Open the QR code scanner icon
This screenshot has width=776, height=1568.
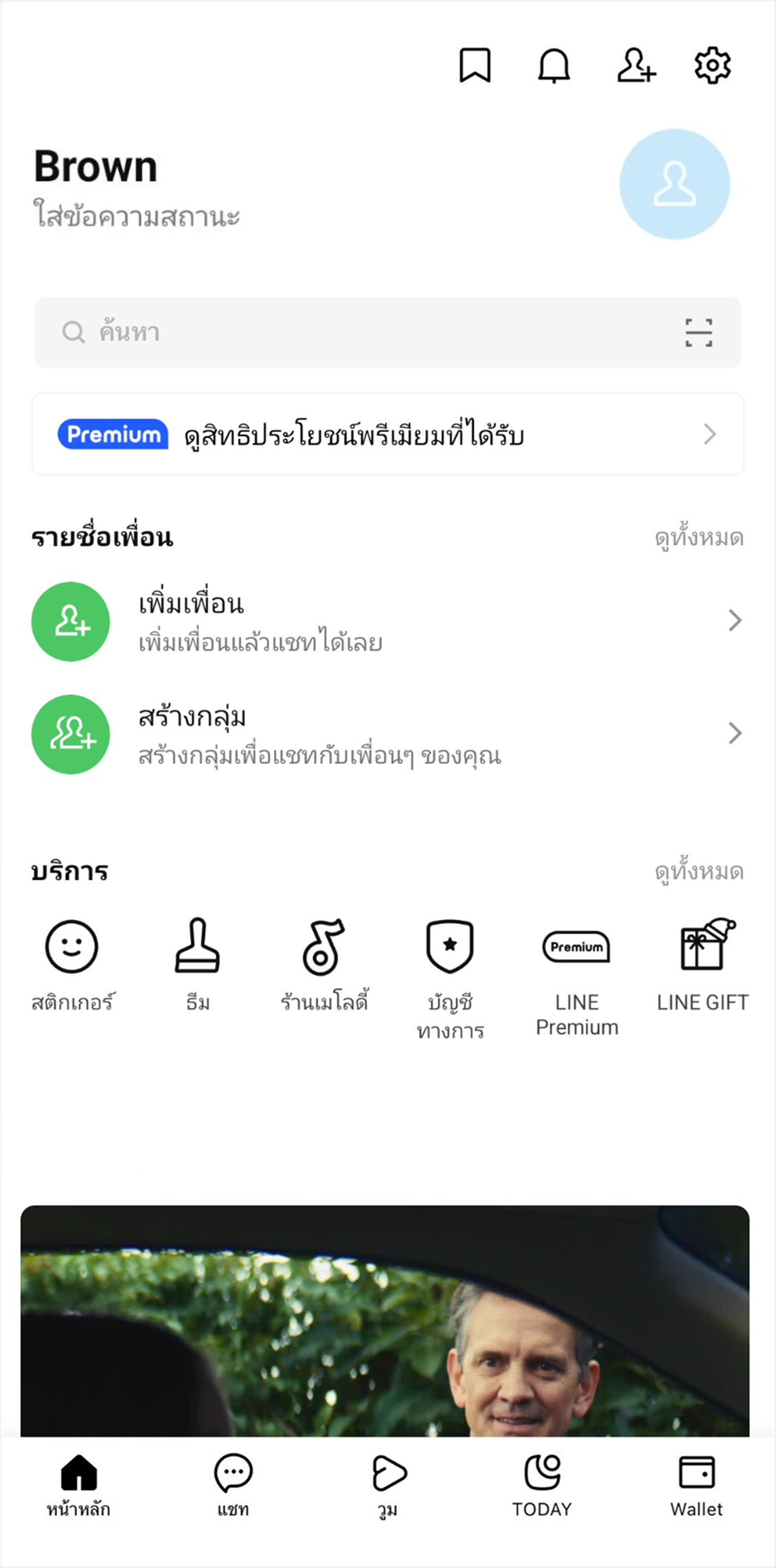pyautogui.click(x=698, y=333)
